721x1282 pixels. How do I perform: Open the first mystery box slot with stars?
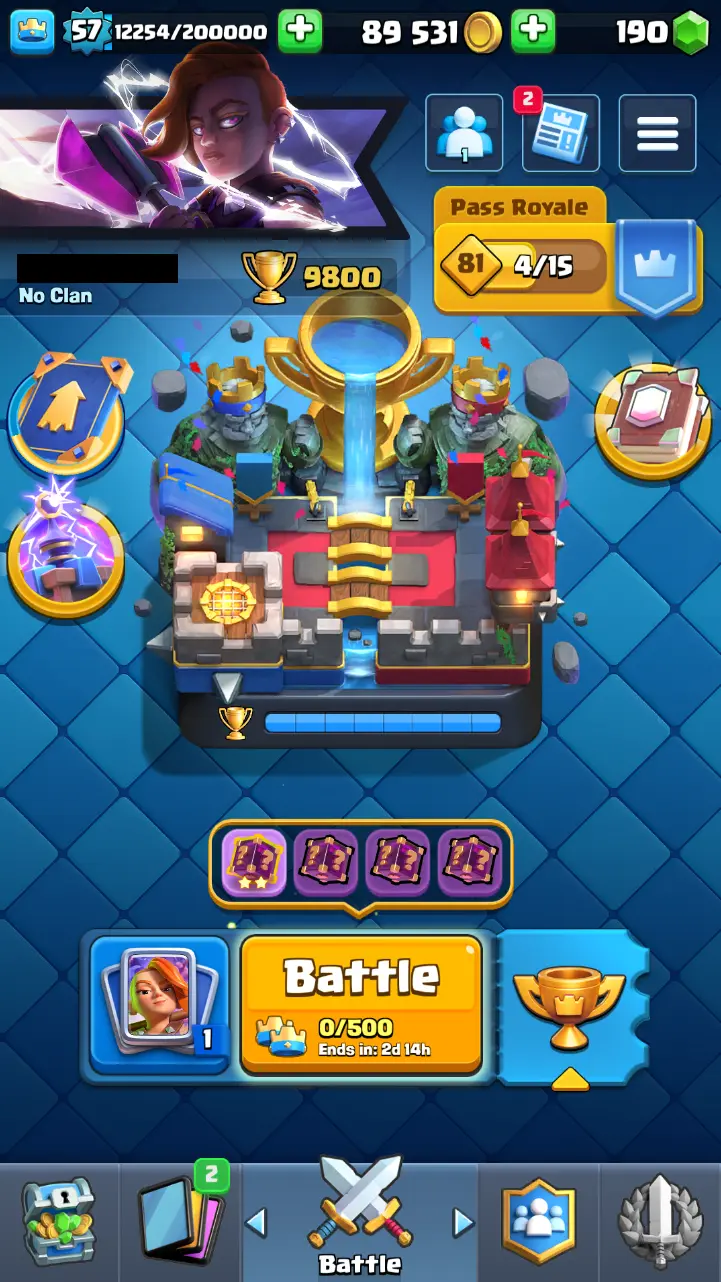tap(253, 862)
